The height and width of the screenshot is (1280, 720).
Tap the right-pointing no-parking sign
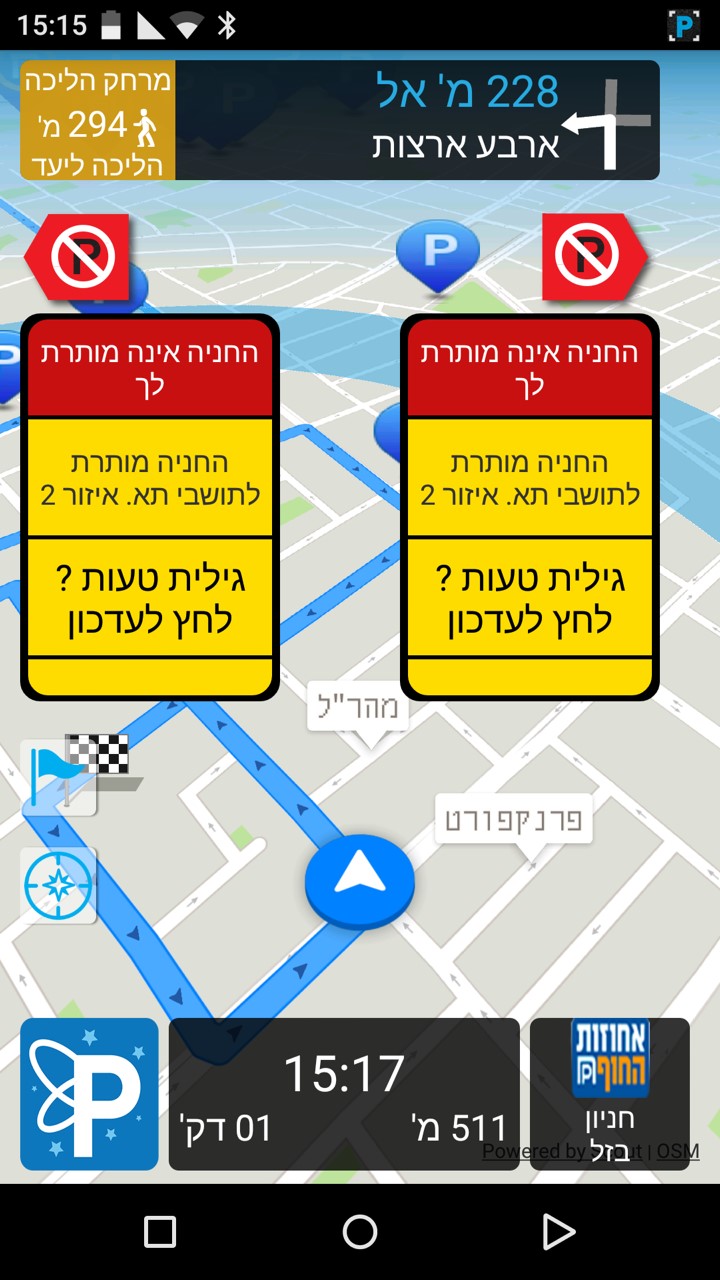click(x=594, y=257)
